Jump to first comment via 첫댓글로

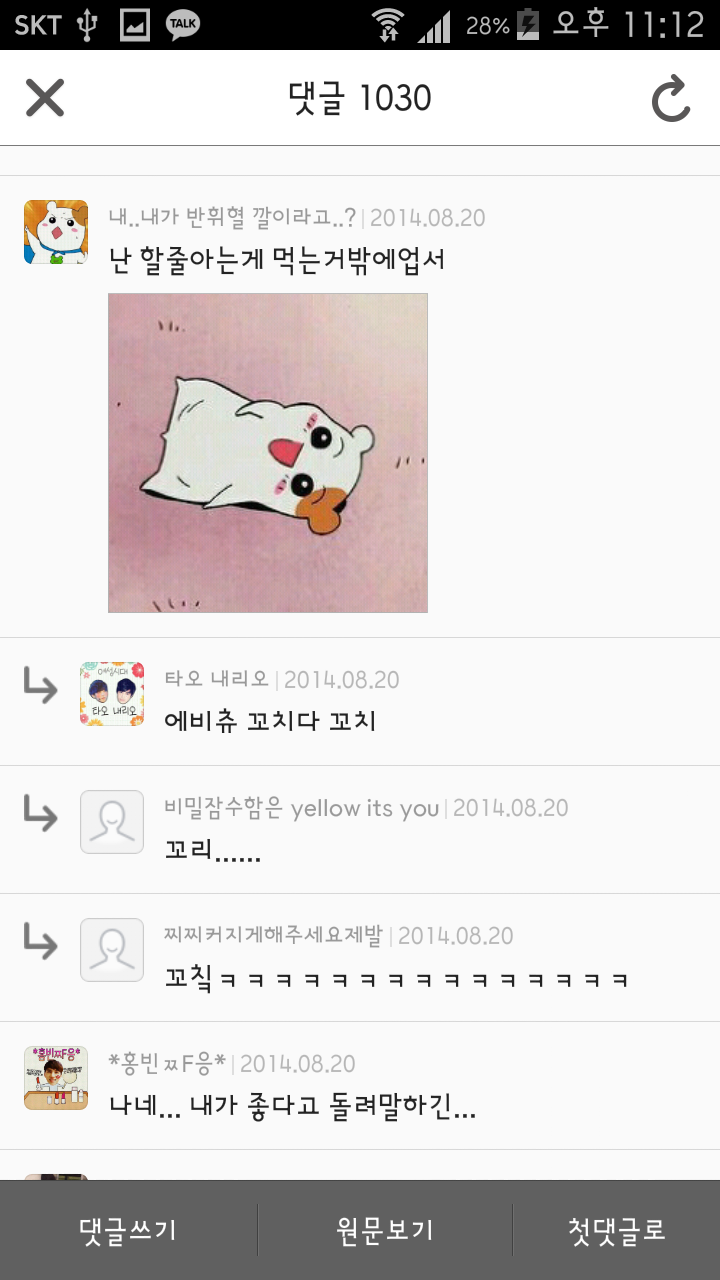(x=616, y=1230)
